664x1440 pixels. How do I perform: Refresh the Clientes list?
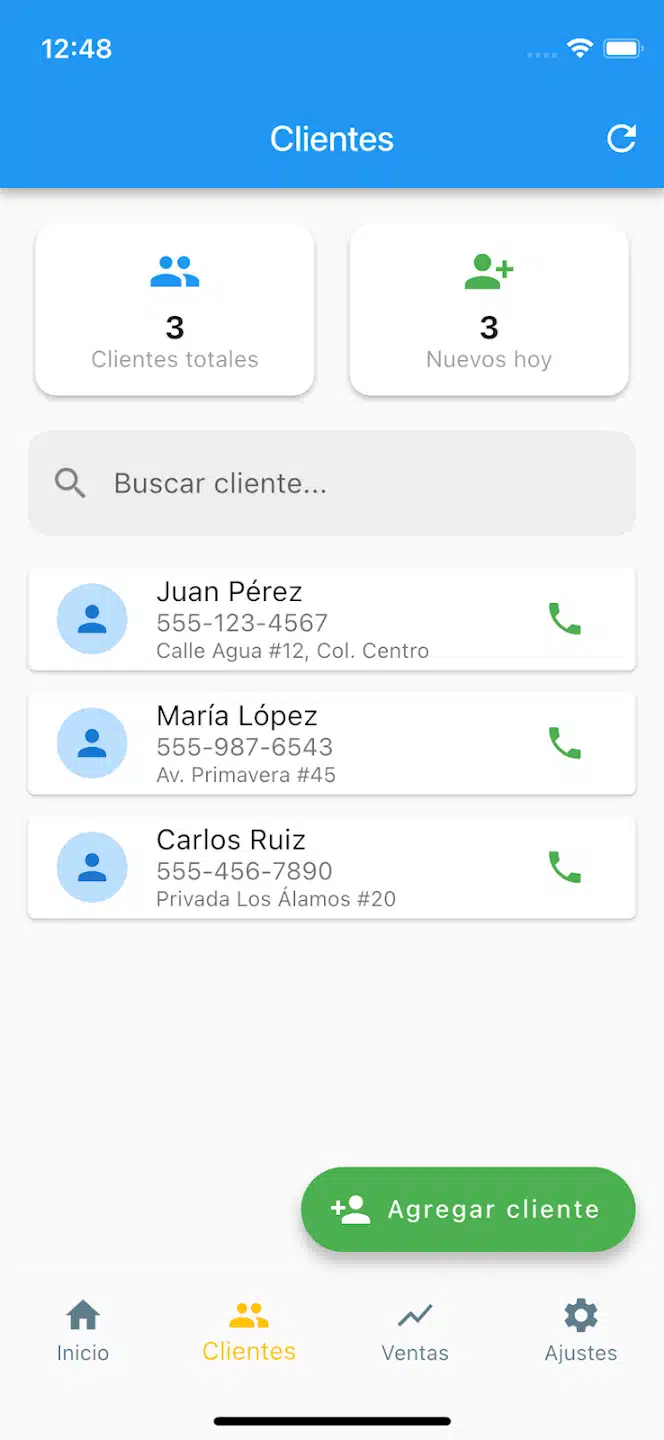pyautogui.click(x=621, y=139)
